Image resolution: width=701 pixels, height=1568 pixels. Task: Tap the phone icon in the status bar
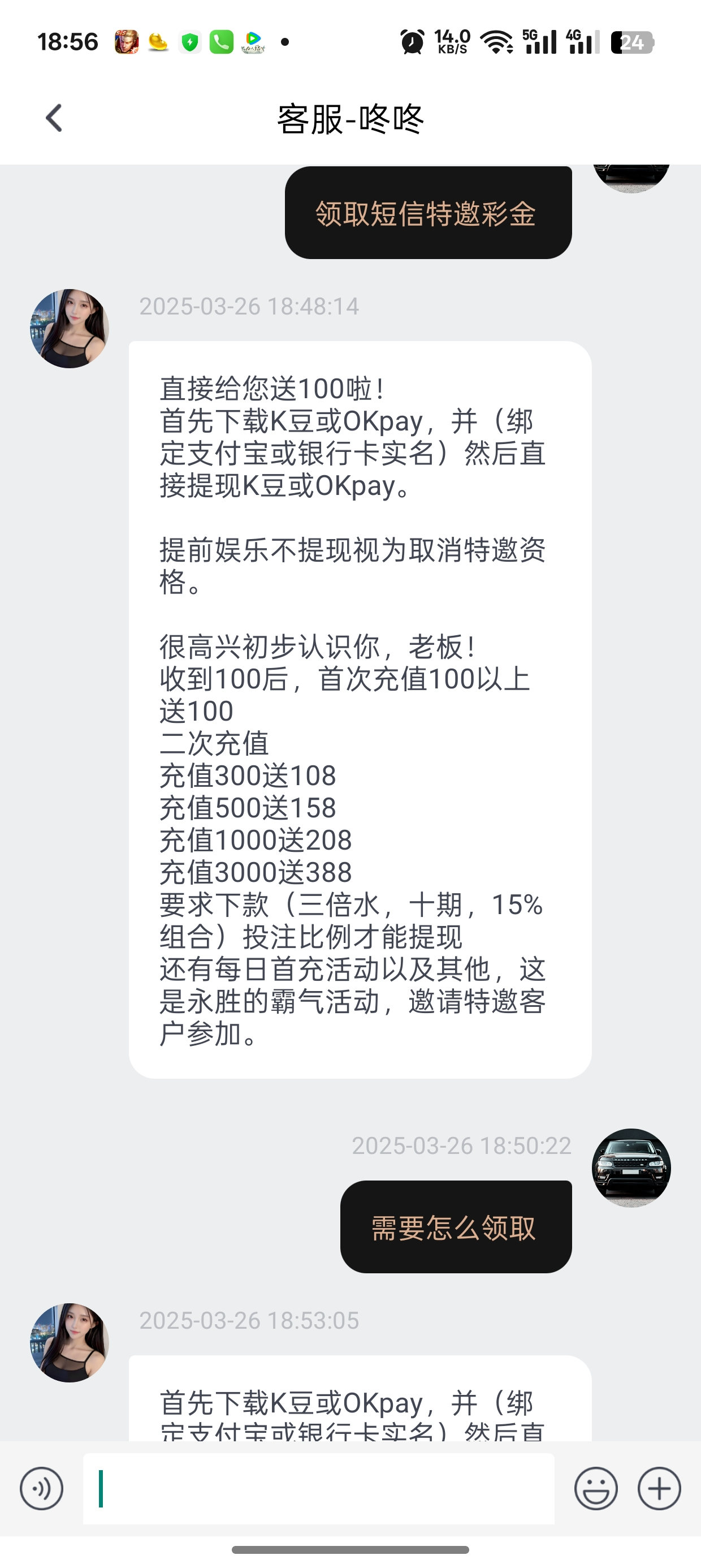click(222, 41)
